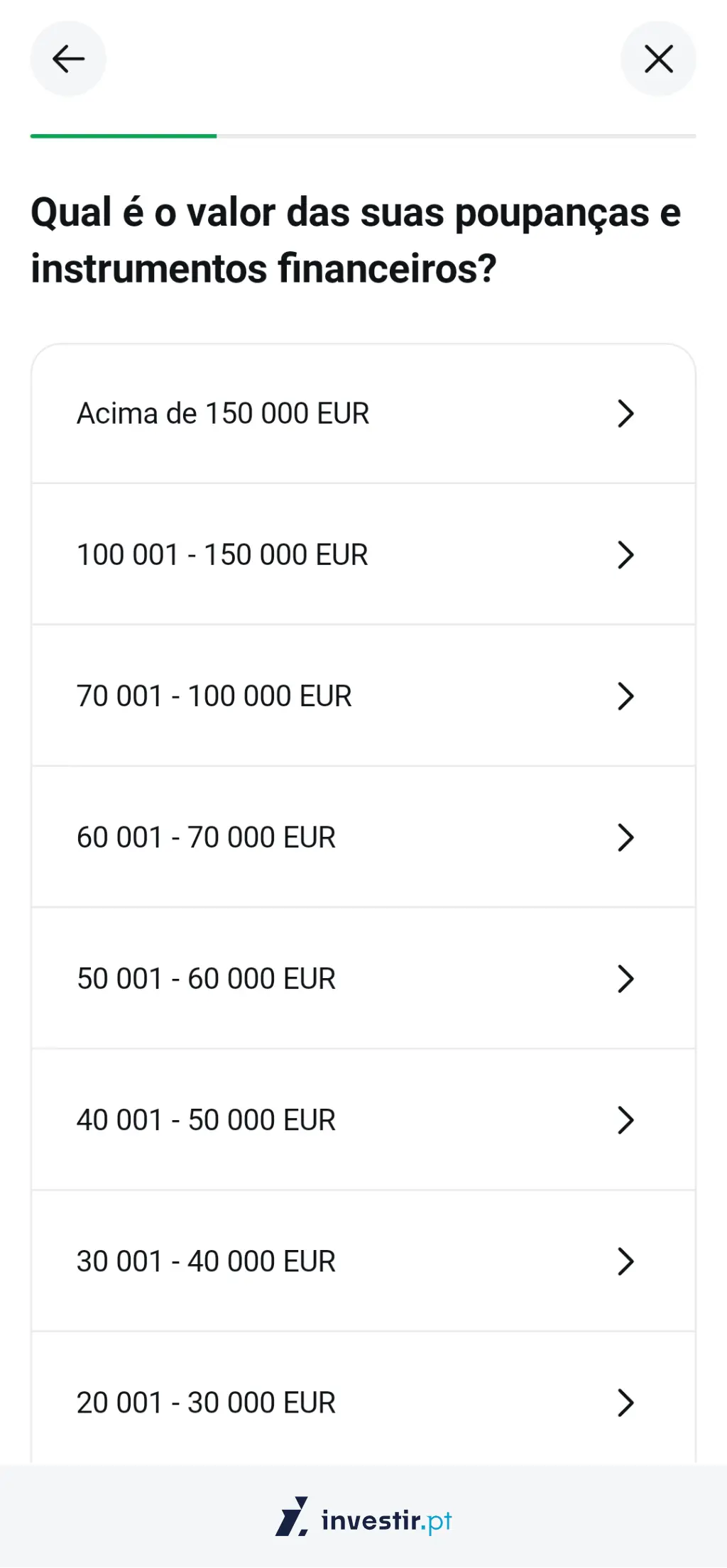This screenshot has height=1568, width=727.
Task: Expand the 50 001 - 60 000 EUR option
Action: tap(625, 978)
